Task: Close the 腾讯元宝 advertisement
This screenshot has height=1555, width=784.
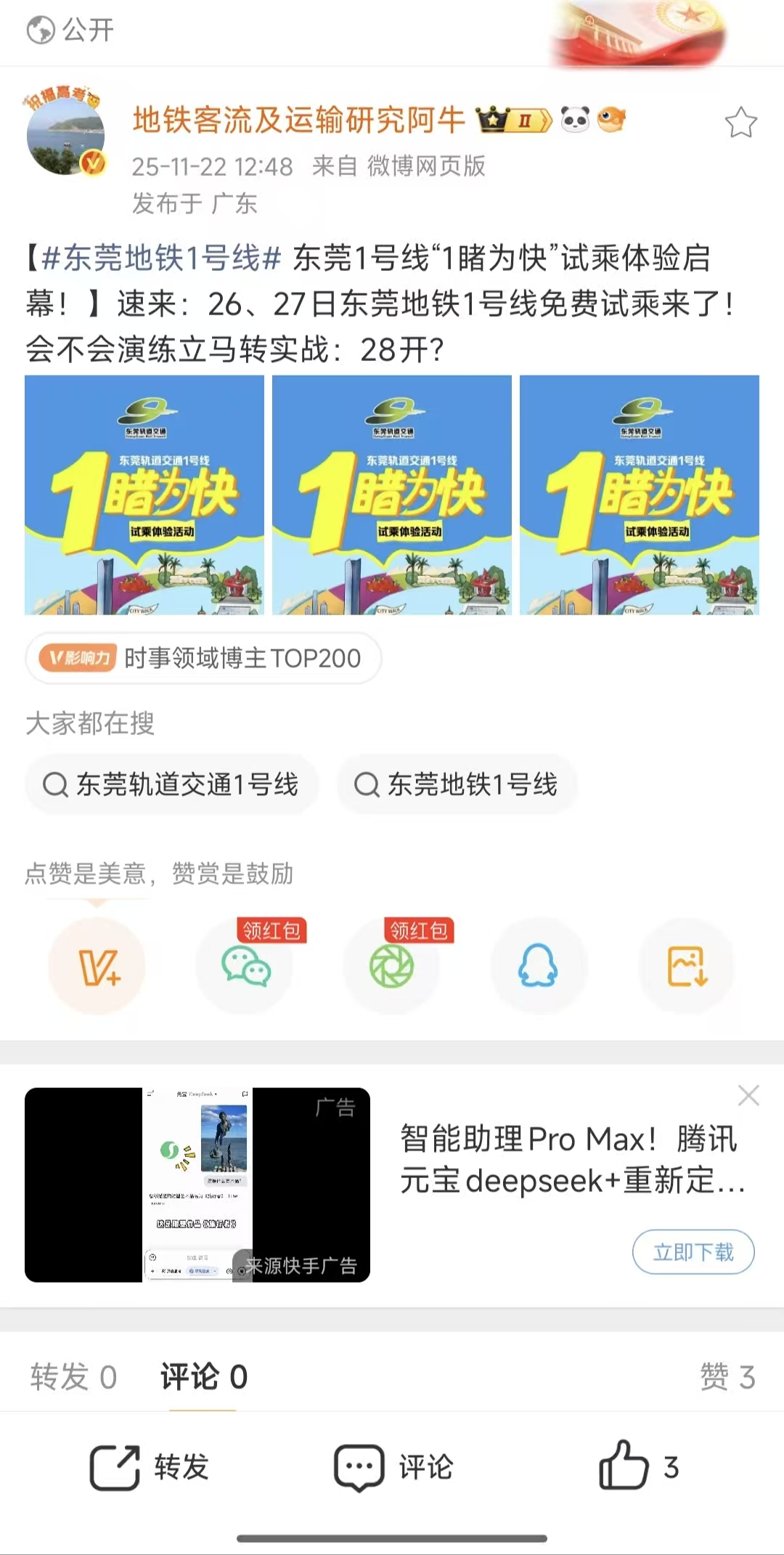Action: (748, 1095)
